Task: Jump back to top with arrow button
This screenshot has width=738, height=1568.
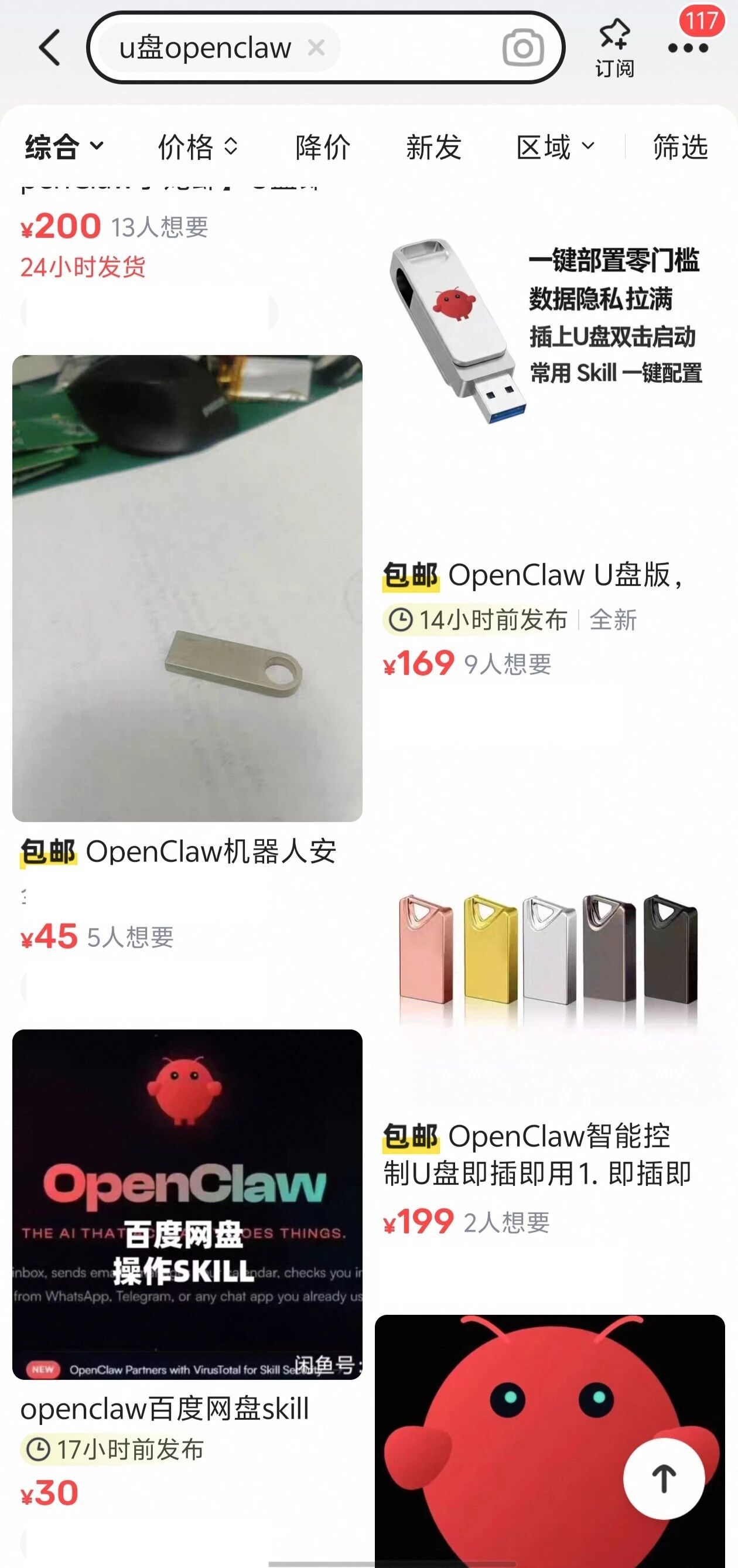Action: [x=664, y=1478]
